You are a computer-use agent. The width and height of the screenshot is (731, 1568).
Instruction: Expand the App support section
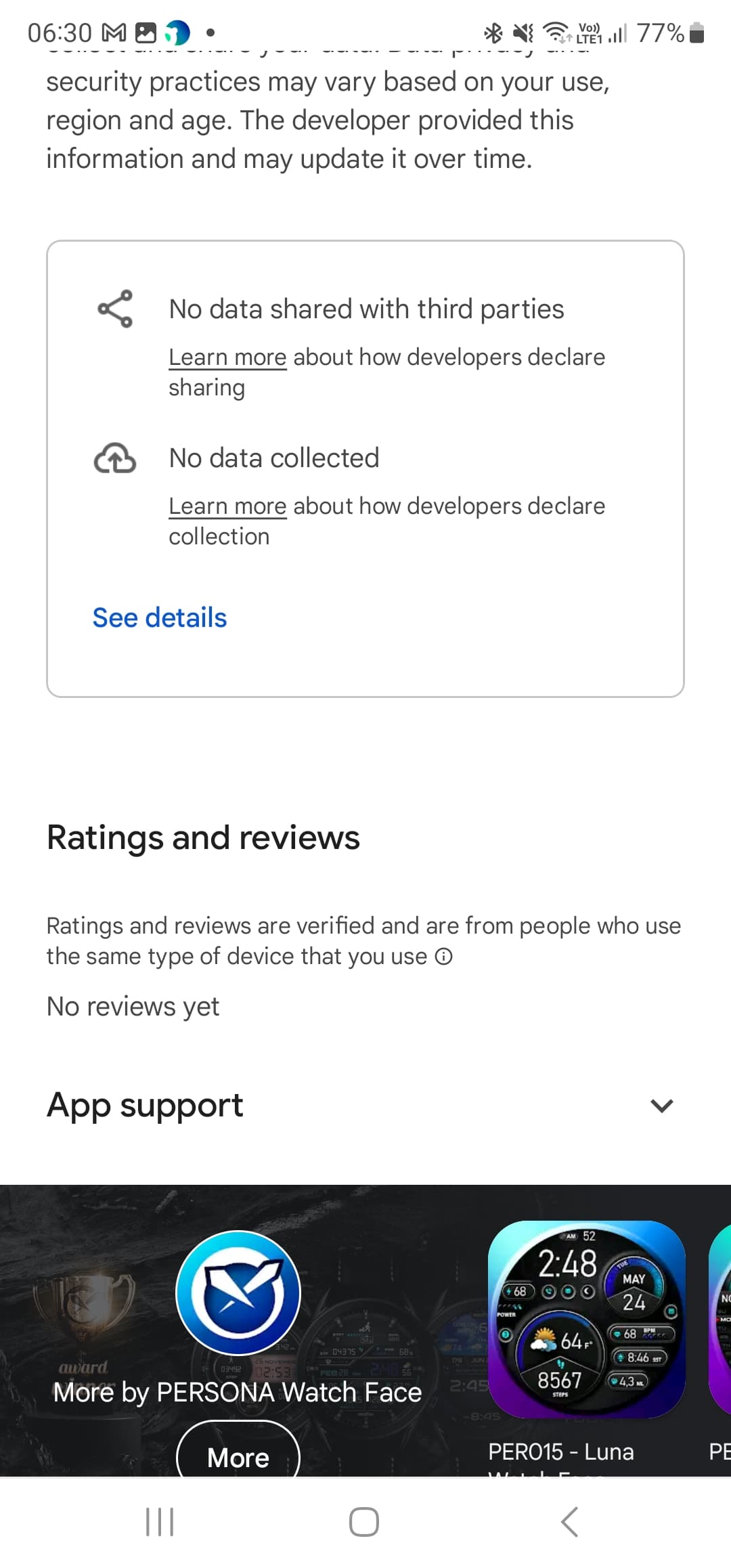coord(365,1106)
